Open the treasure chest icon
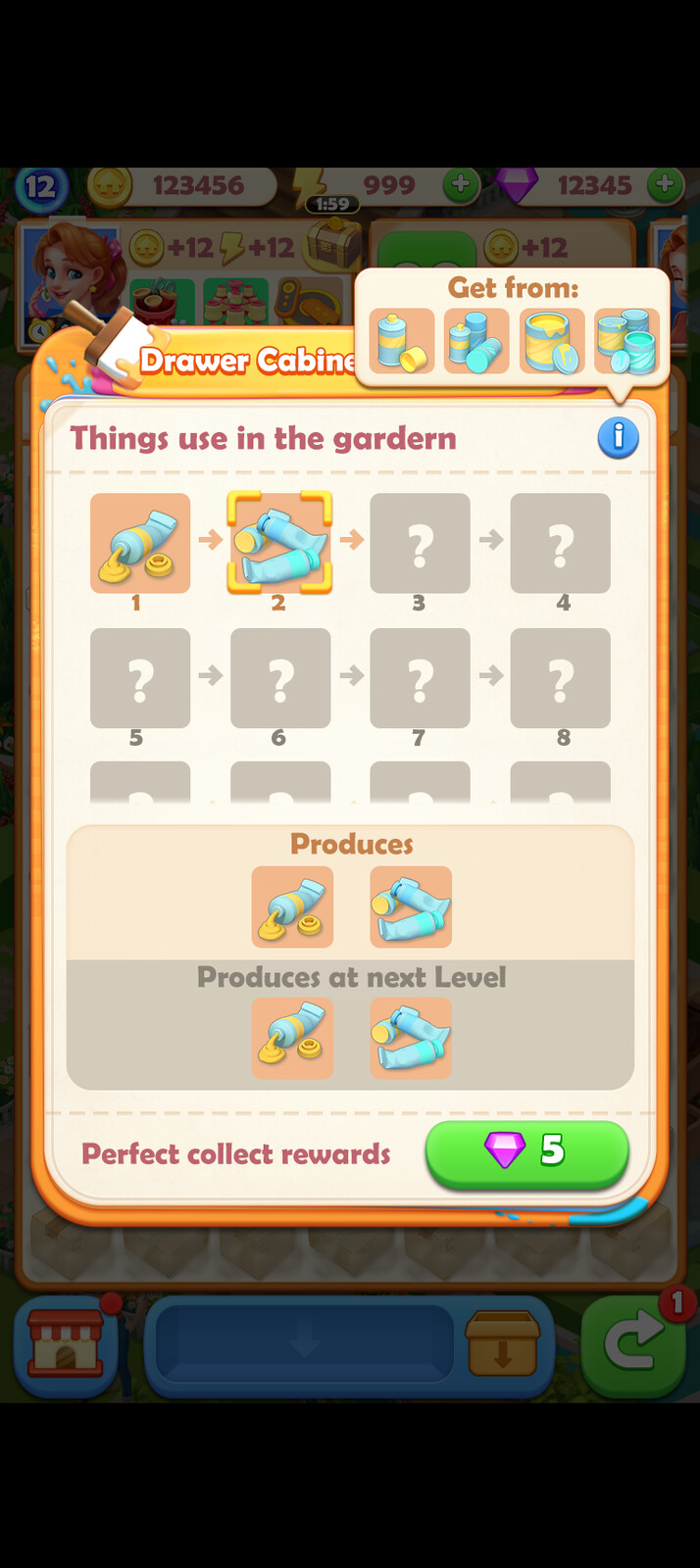700x1568 pixels. tap(331, 247)
